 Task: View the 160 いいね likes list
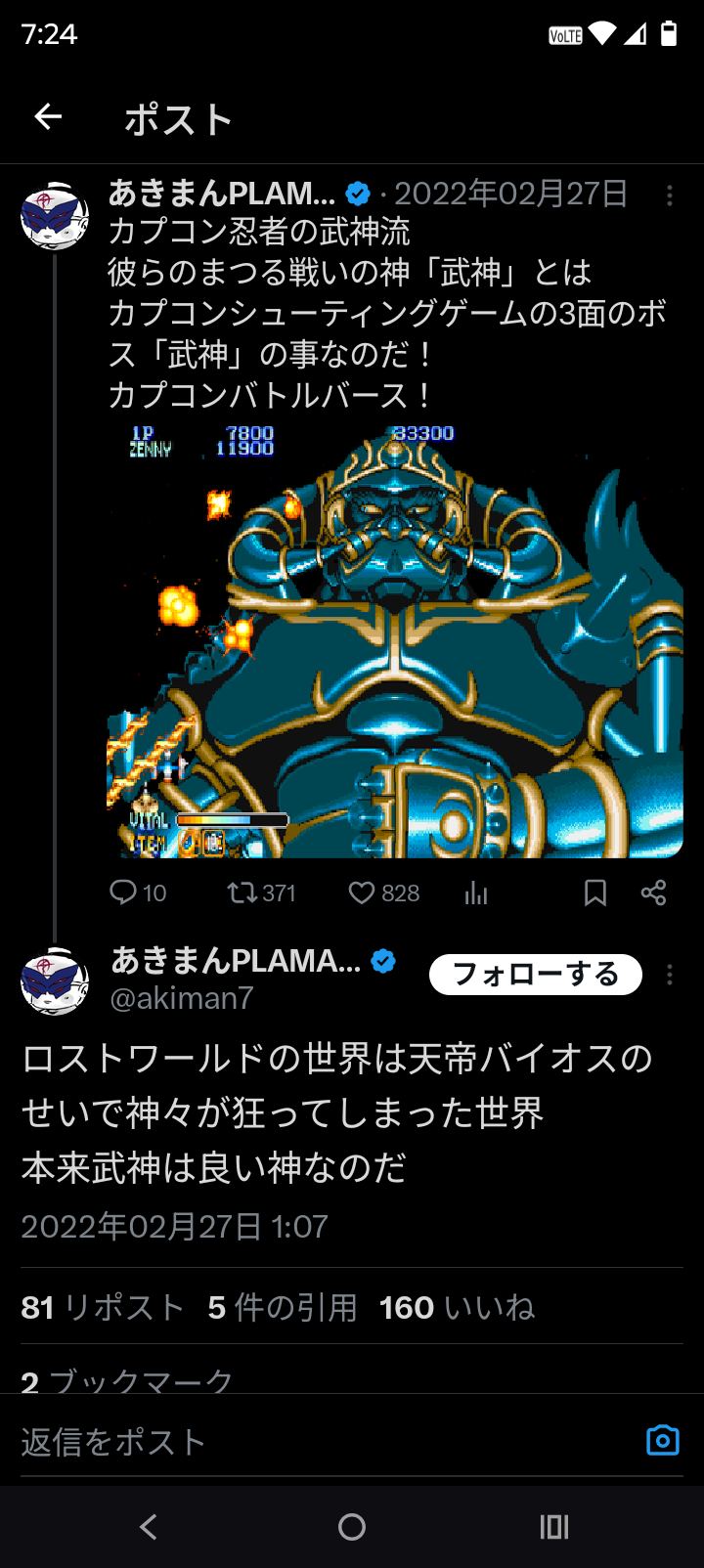457,1307
